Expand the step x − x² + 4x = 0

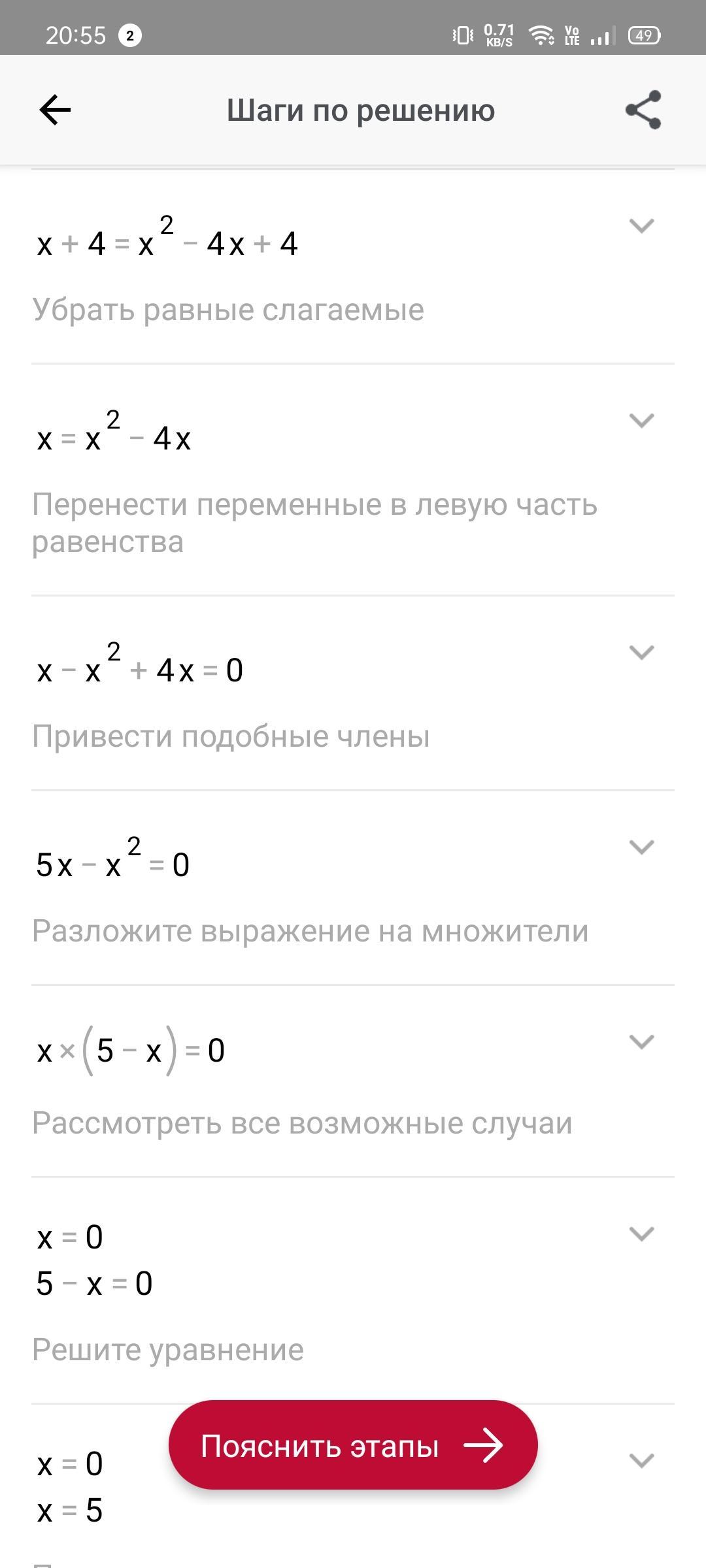(641, 652)
